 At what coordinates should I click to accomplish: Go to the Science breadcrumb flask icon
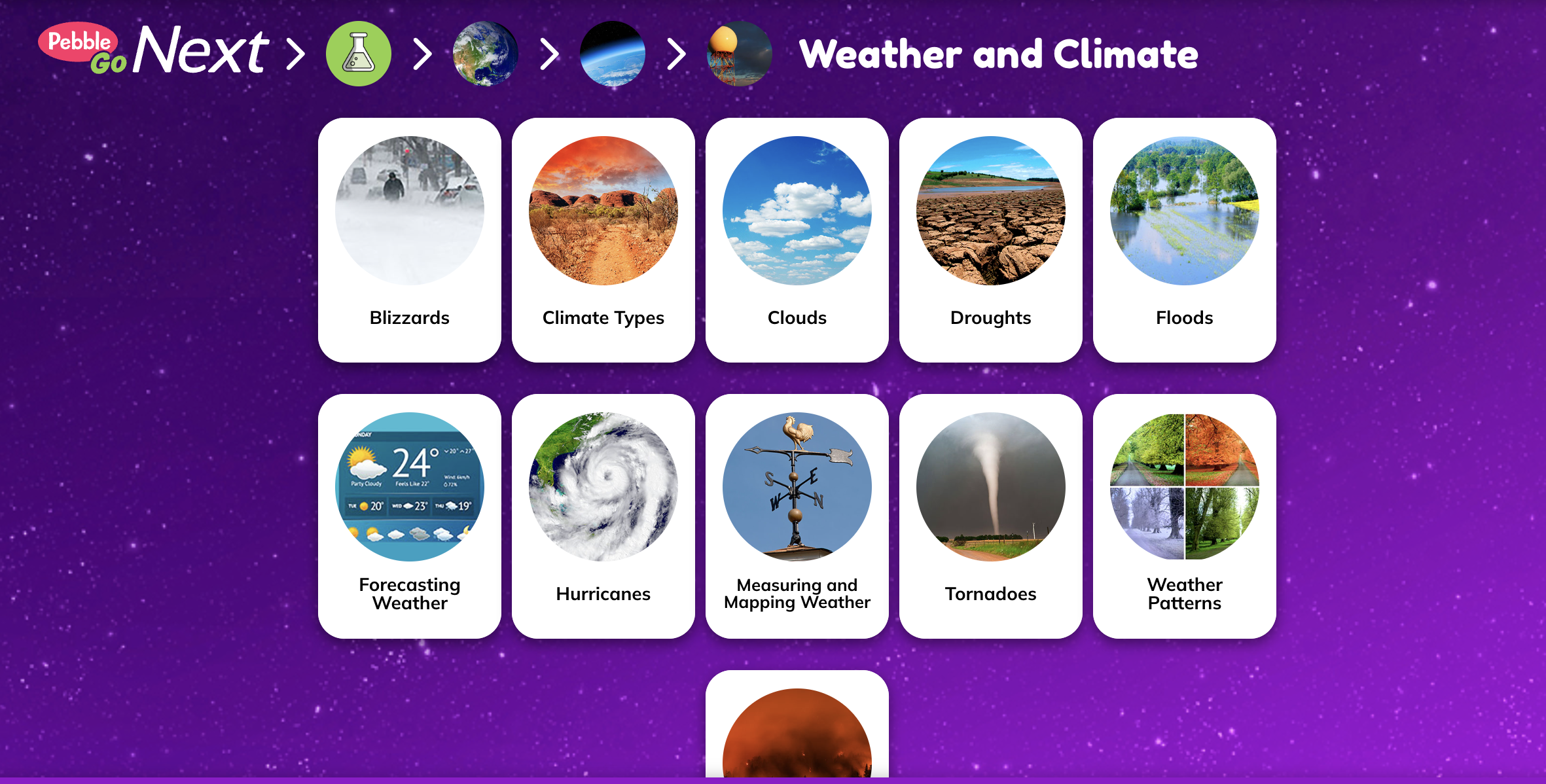[358, 54]
